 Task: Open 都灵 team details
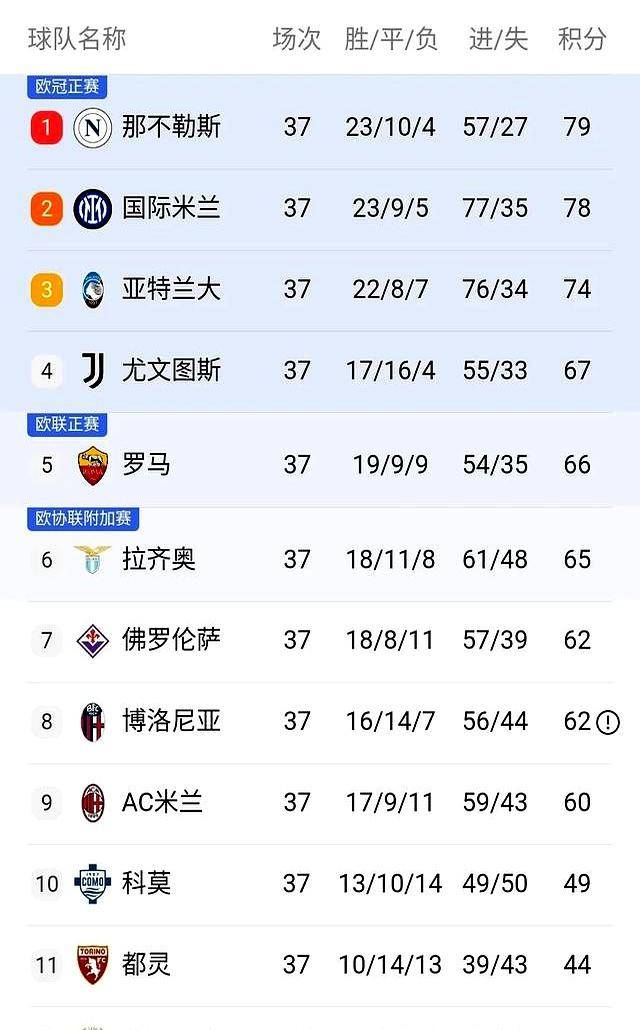147,964
